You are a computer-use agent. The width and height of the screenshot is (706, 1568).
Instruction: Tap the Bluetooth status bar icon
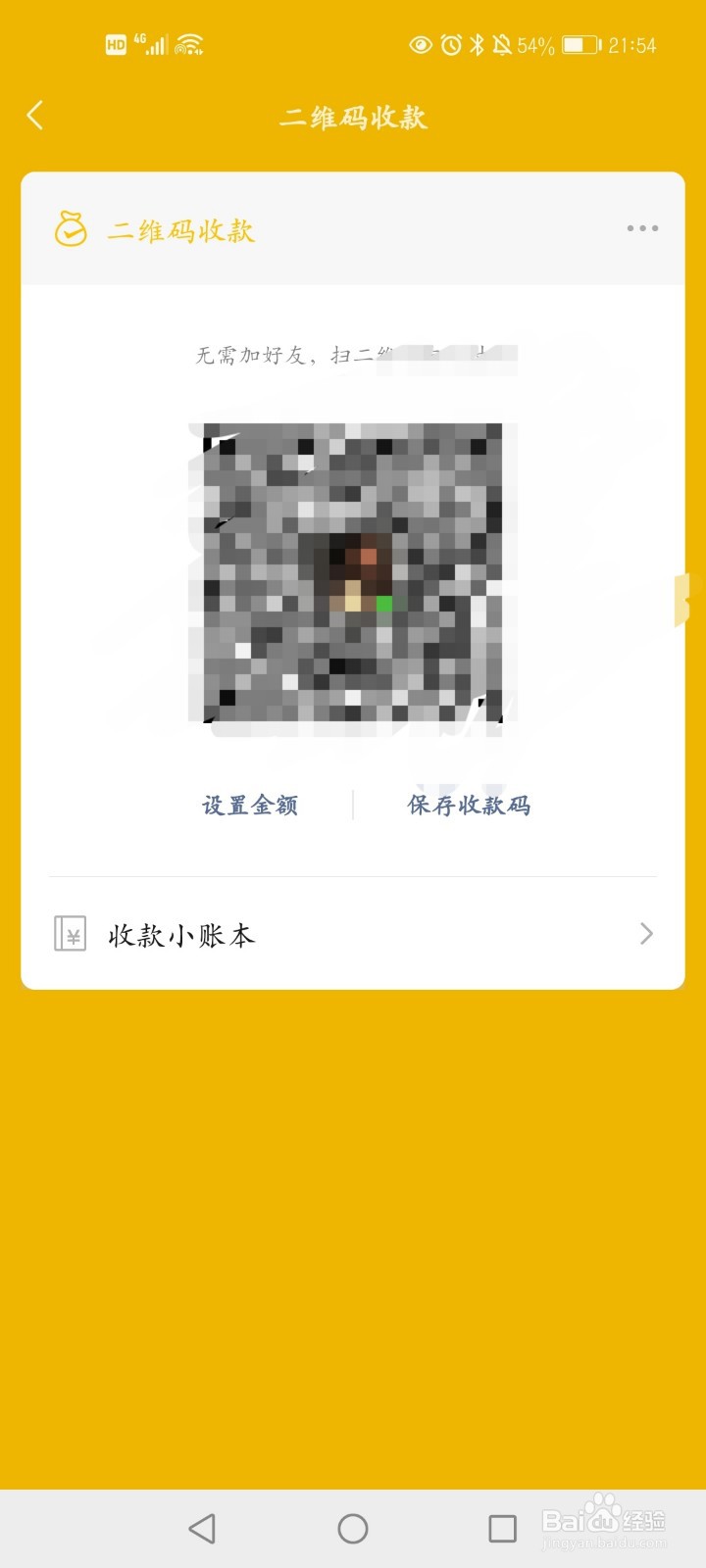tap(478, 44)
